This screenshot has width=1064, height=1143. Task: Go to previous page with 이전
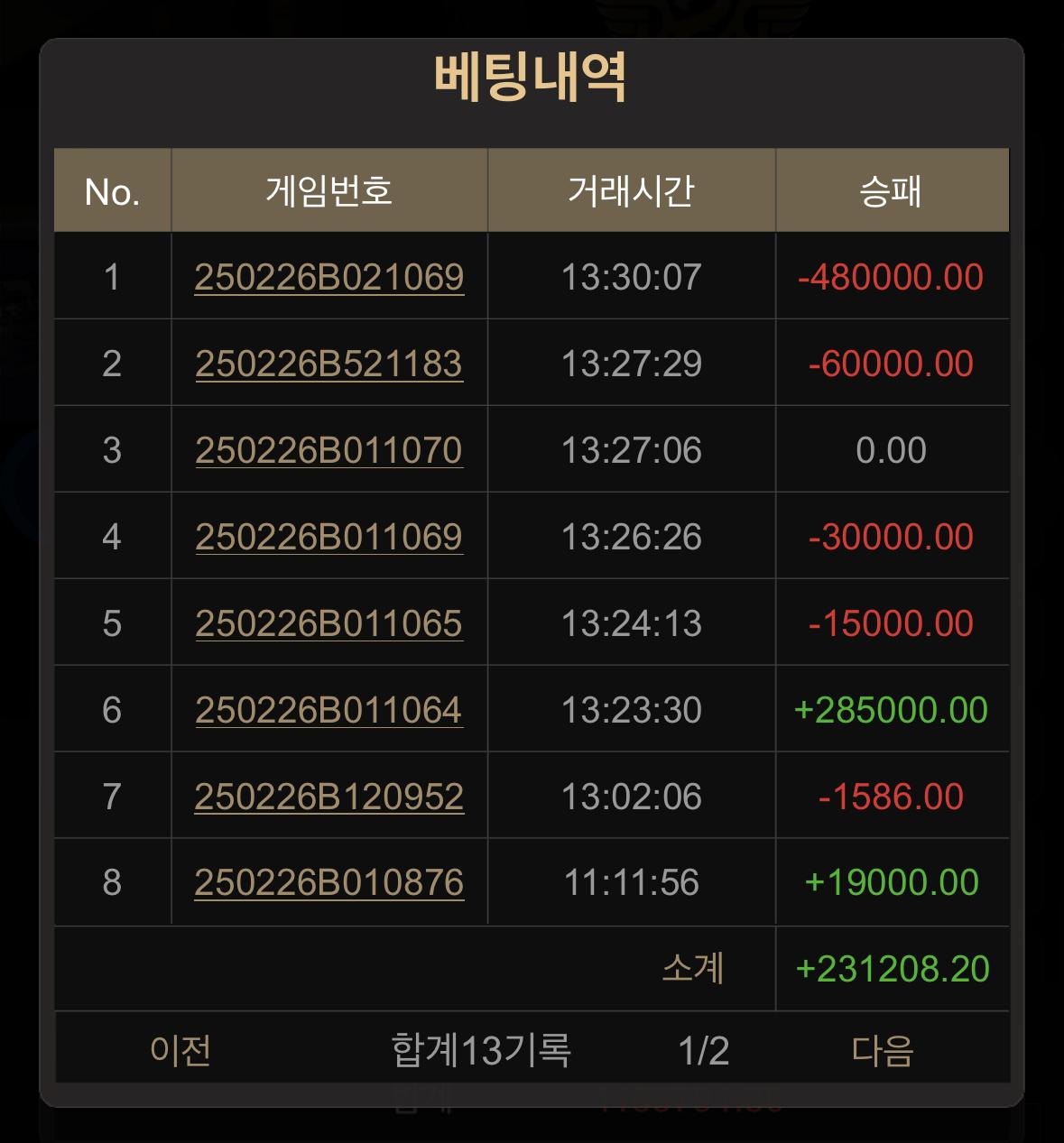pos(180,1050)
